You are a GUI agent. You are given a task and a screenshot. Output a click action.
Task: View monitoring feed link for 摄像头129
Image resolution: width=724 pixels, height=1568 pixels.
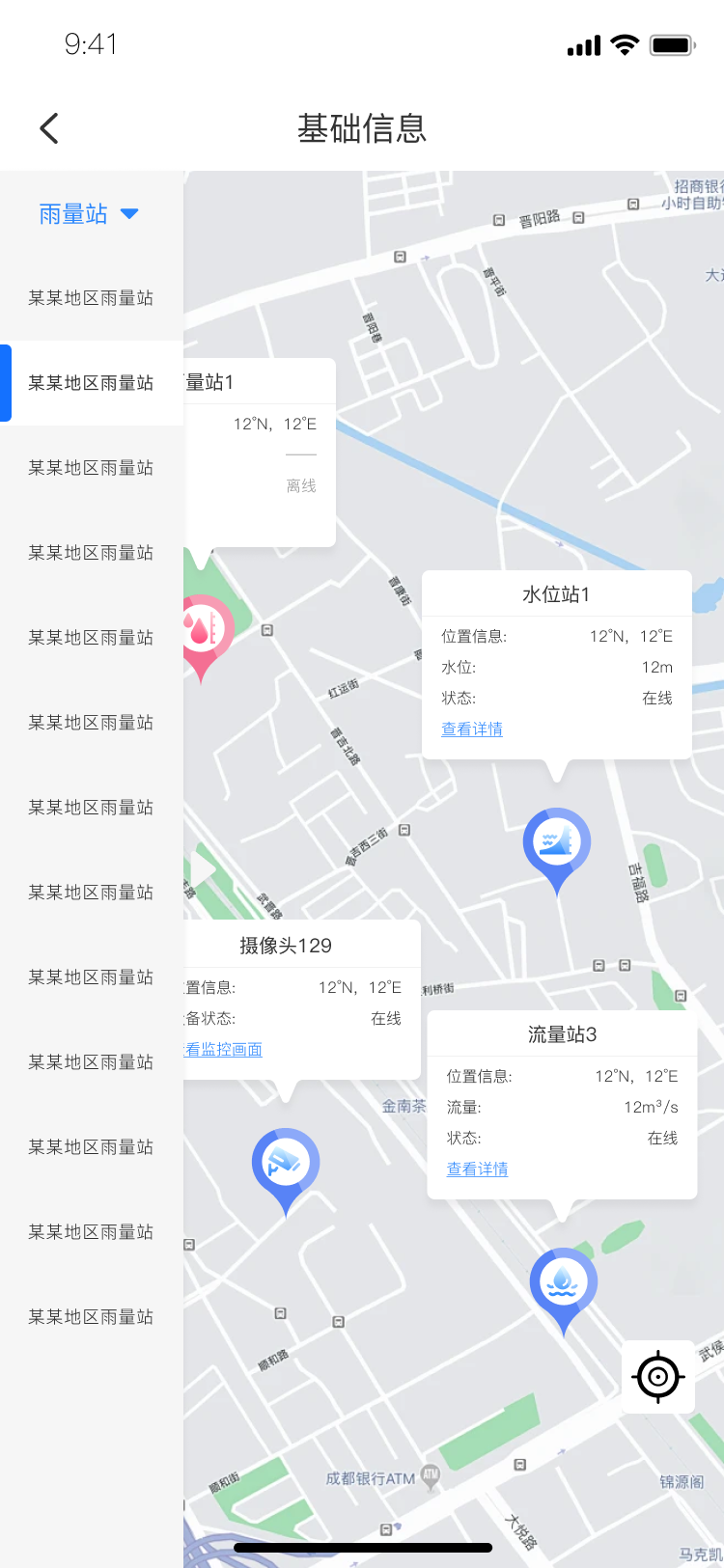tap(224, 1050)
